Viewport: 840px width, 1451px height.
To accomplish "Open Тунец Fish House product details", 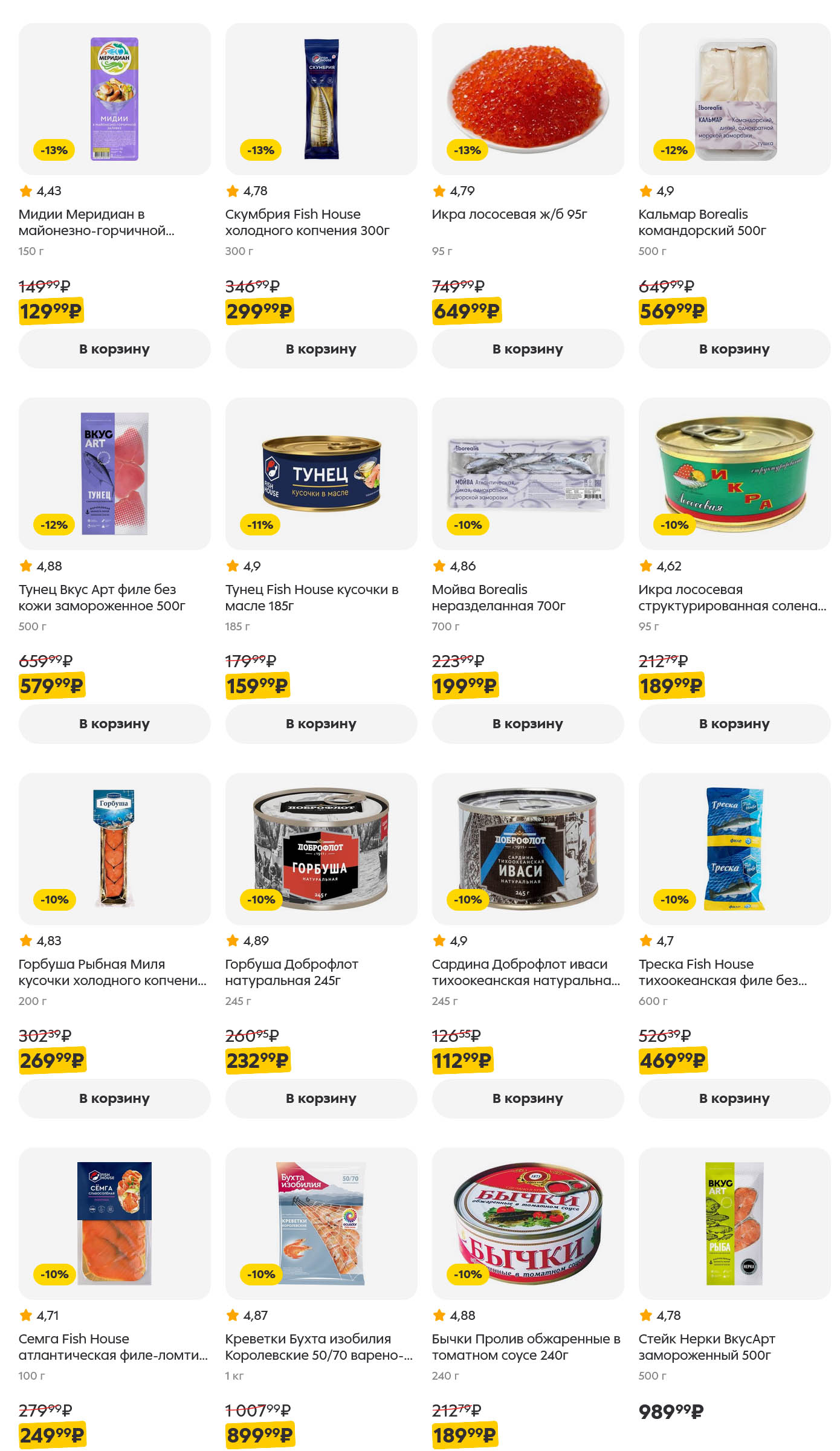I will click(311, 597).
